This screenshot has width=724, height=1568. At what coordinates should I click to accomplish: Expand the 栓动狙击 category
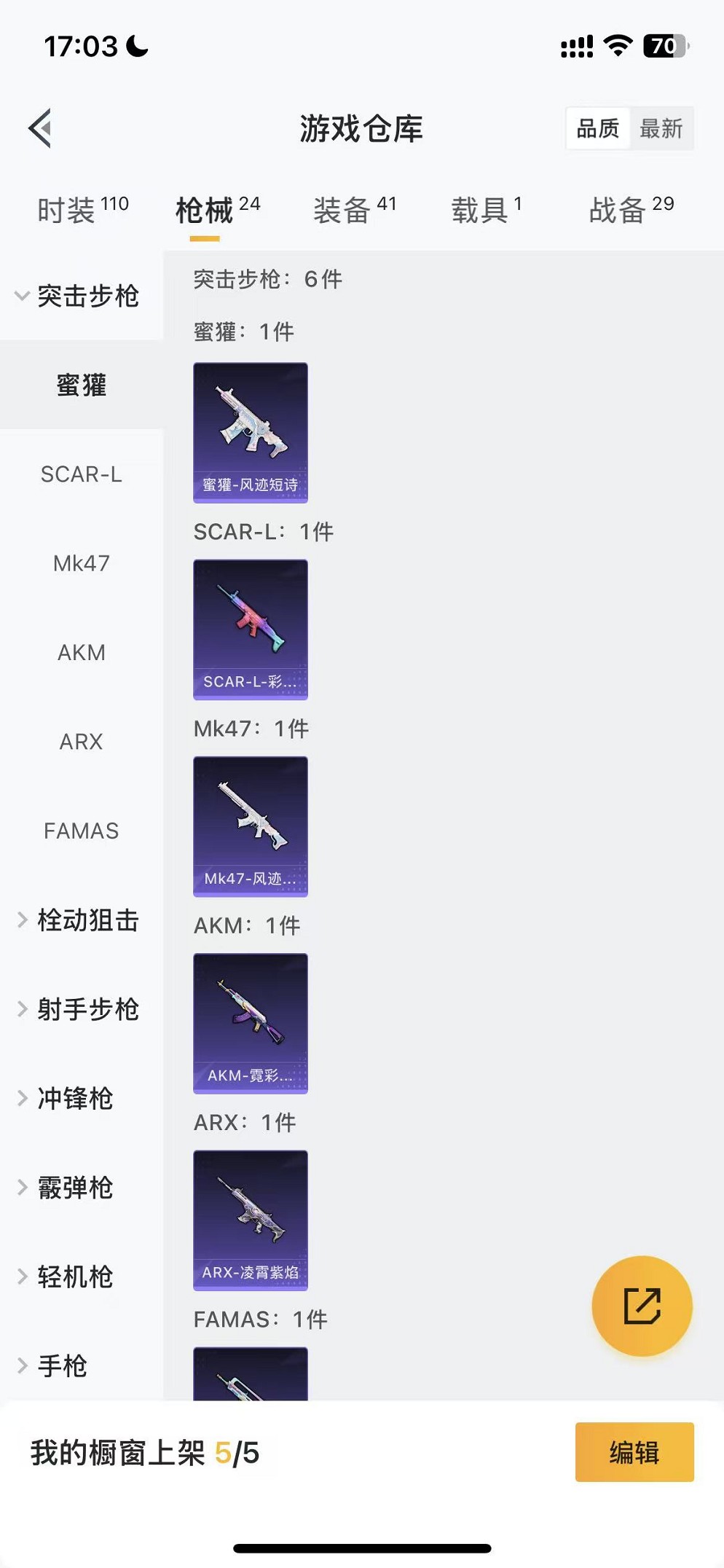[x=79, y=920]
